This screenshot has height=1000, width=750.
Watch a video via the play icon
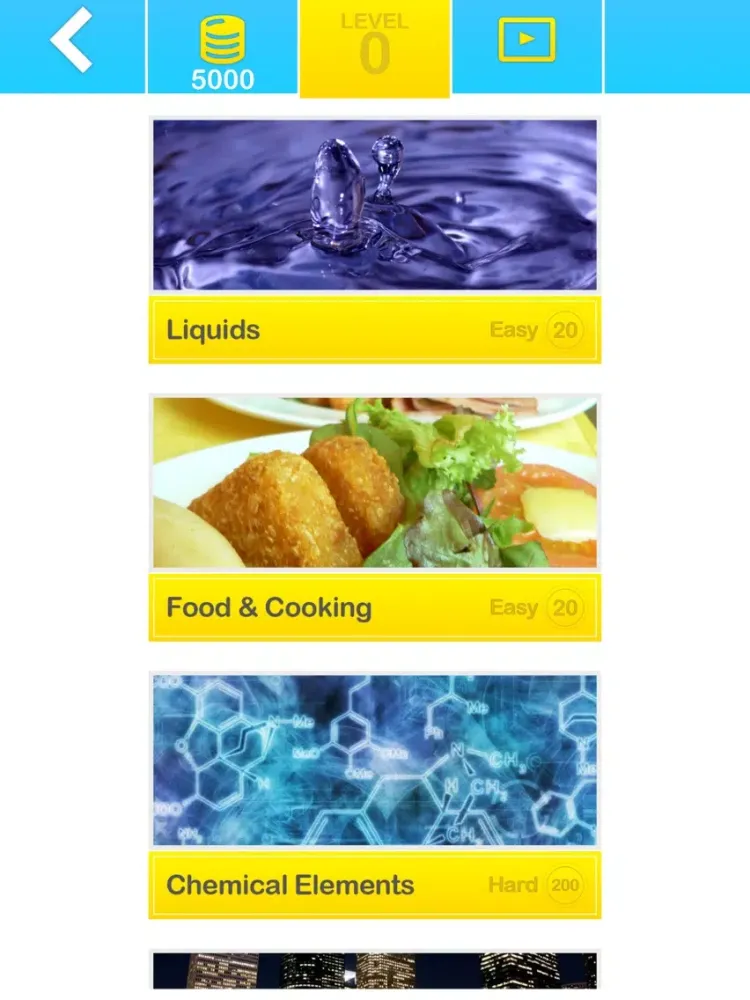tap(527, 41)
